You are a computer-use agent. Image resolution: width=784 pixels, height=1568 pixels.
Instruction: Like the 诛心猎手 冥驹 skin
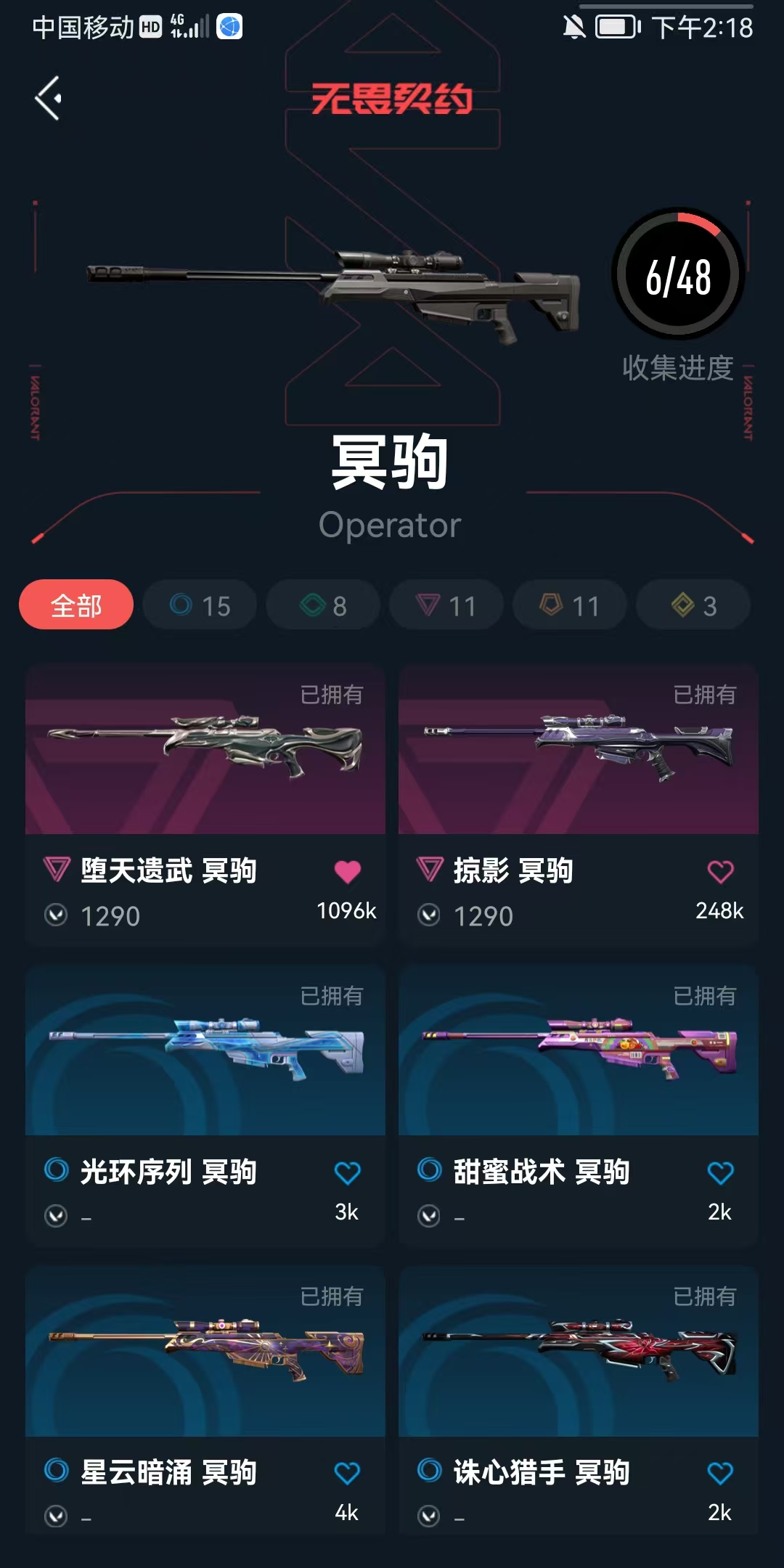pos(720,1473)
